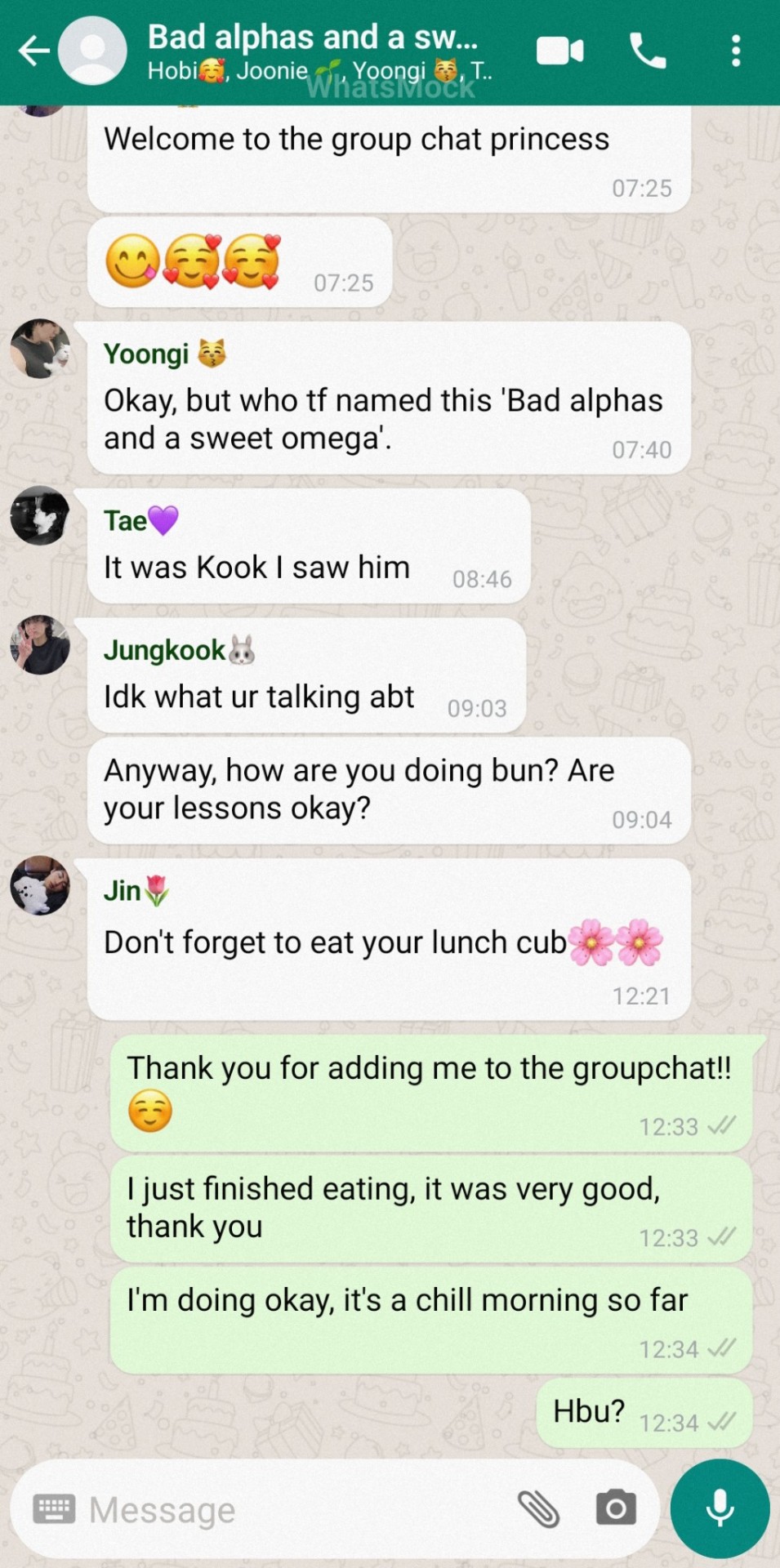Open Jin's profile picture

[40, 886]
